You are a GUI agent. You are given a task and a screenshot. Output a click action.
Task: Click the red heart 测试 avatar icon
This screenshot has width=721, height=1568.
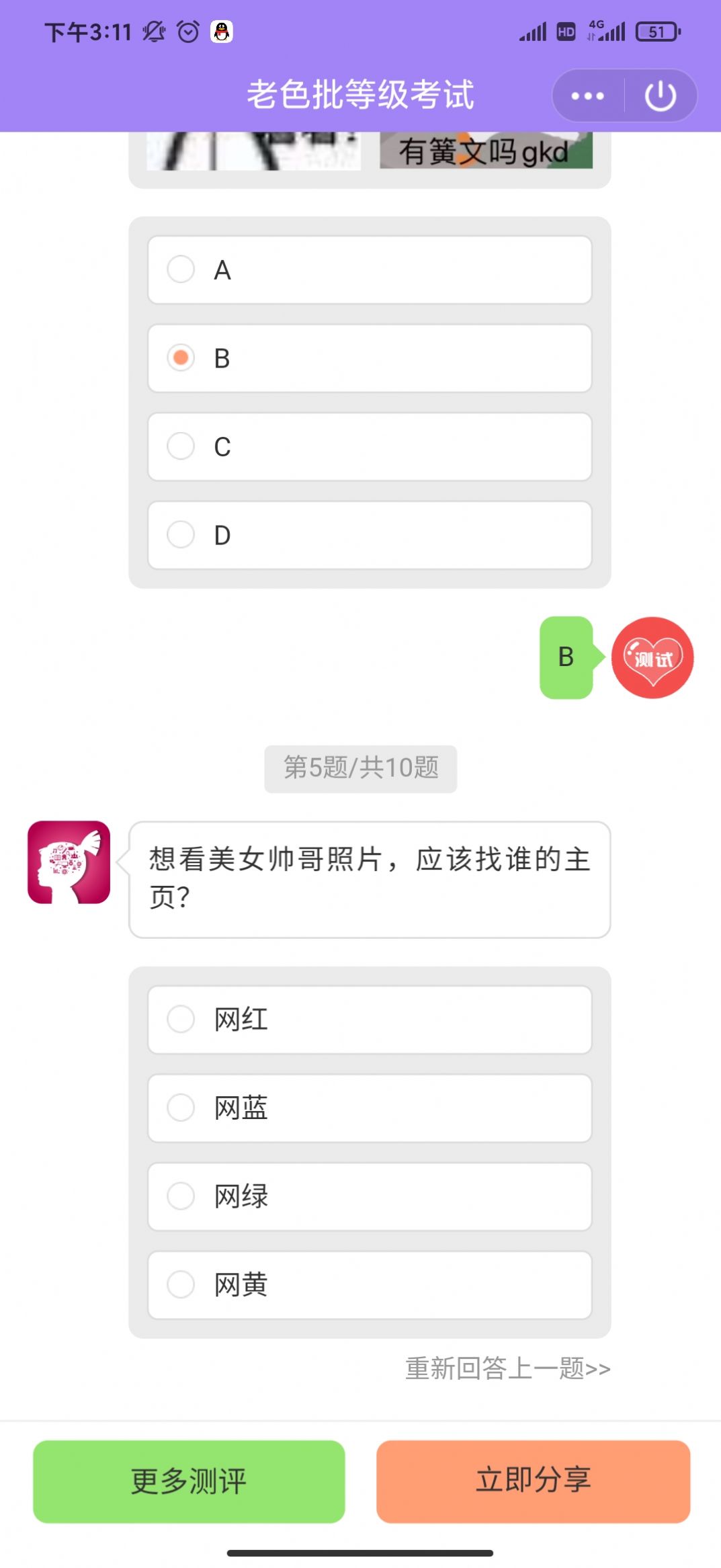tap(651, 659)
